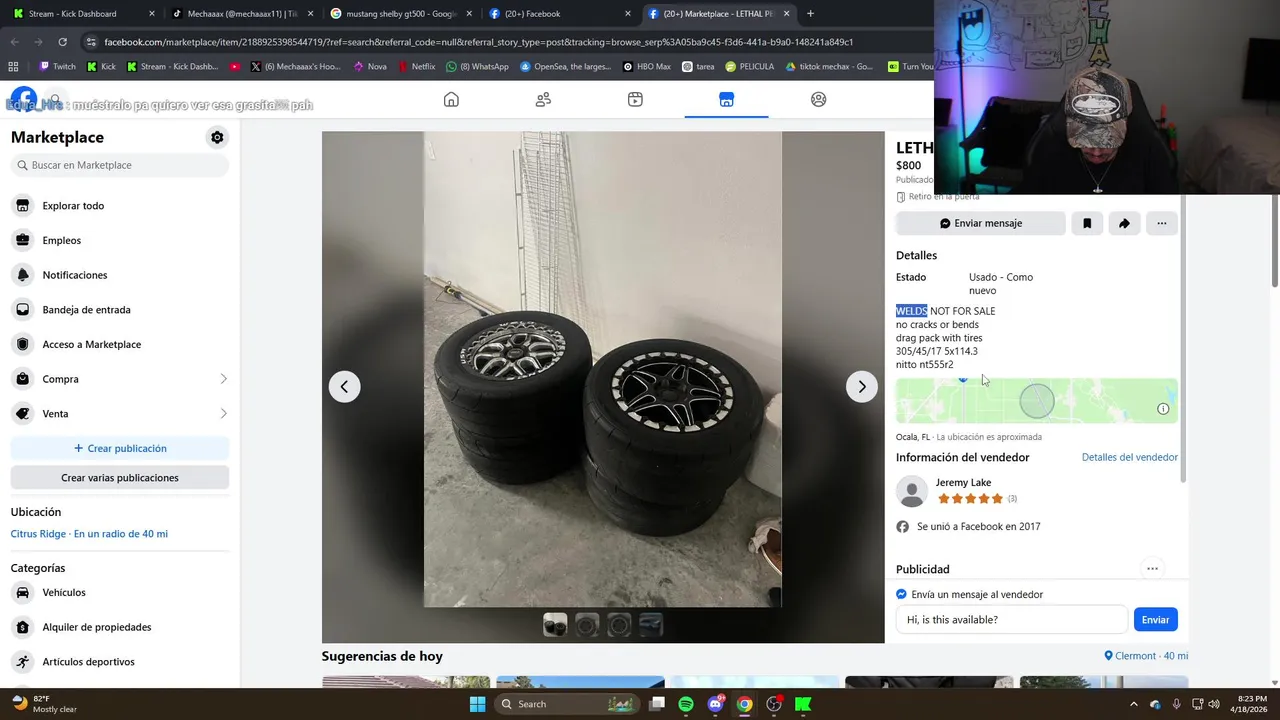This screenshot has height=720, width=1280.
Task: Open the map location info icon
Action: tap(1163, 409)
